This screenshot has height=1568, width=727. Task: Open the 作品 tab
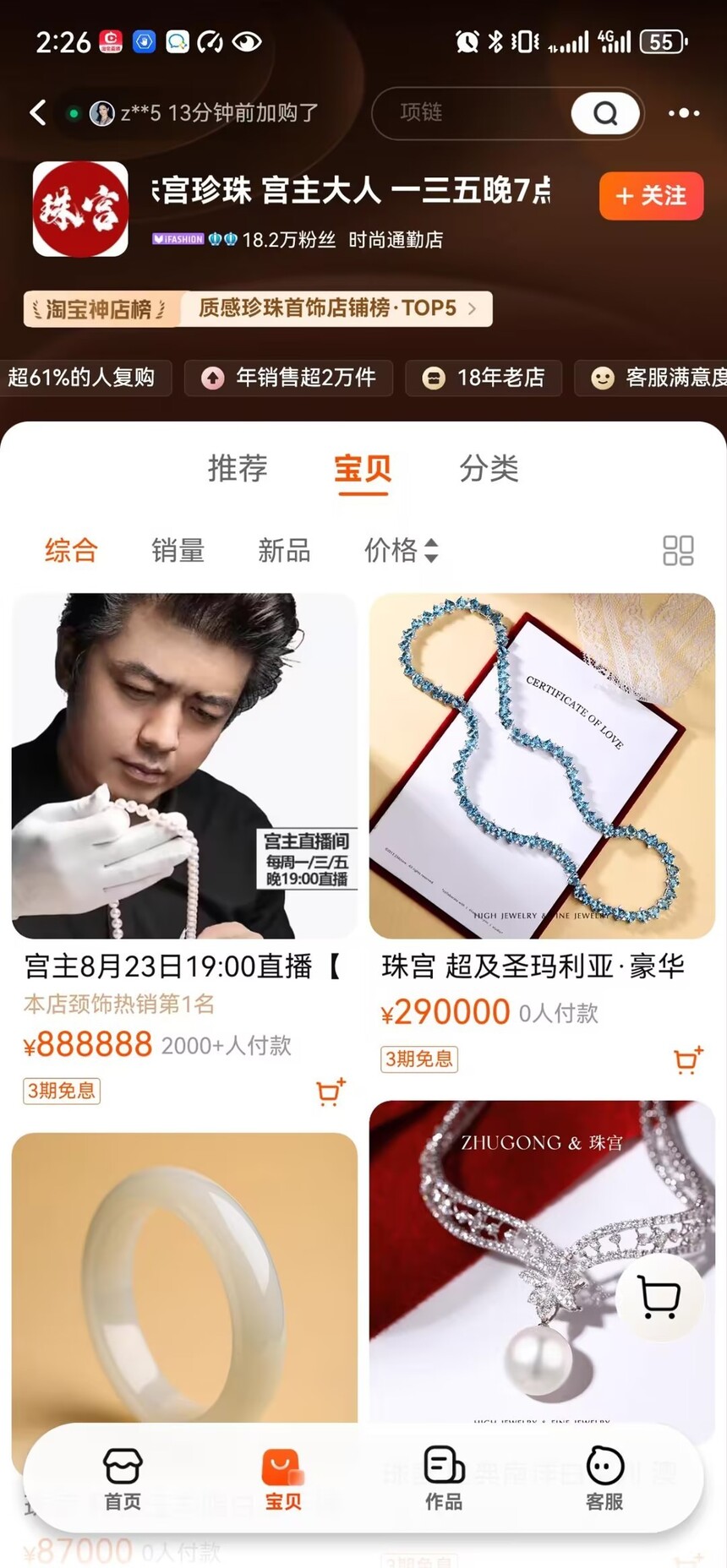[443, 1478]
